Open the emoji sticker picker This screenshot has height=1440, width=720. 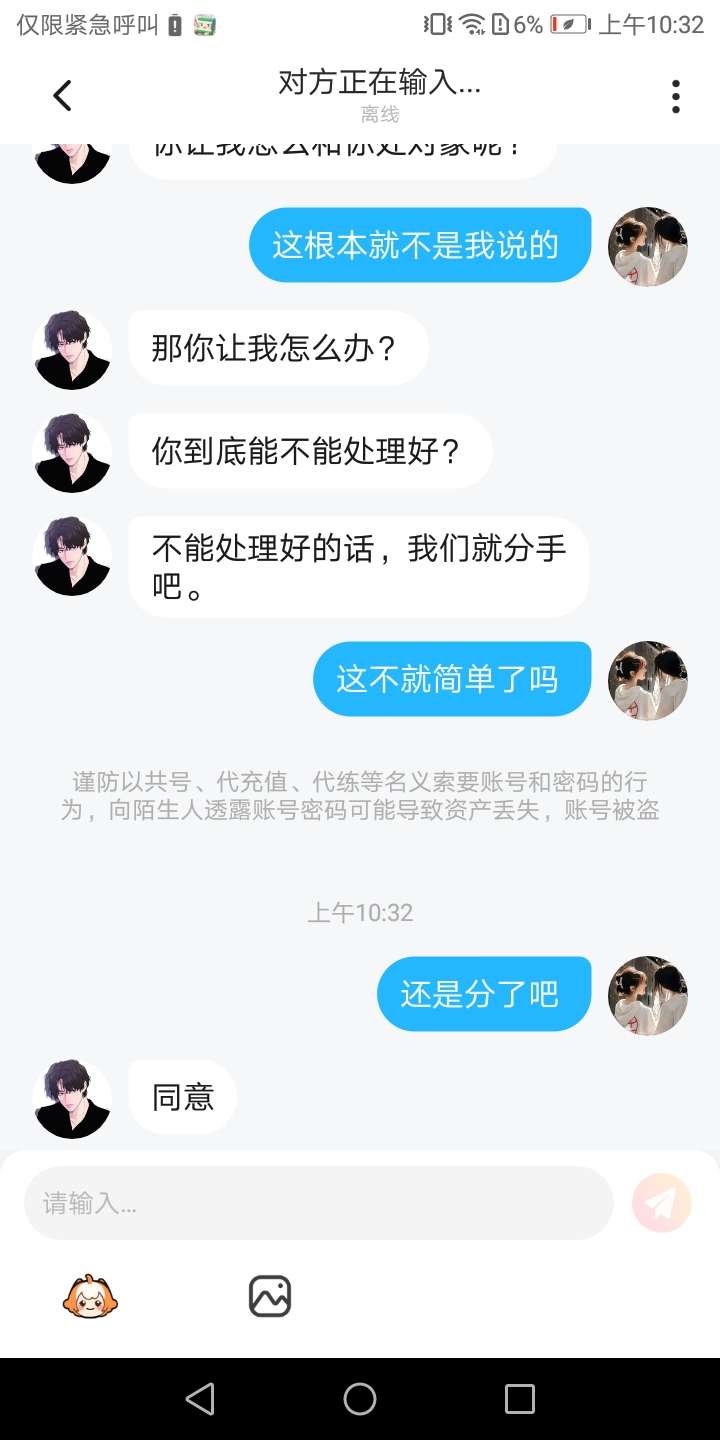(x=92, y=1297)
